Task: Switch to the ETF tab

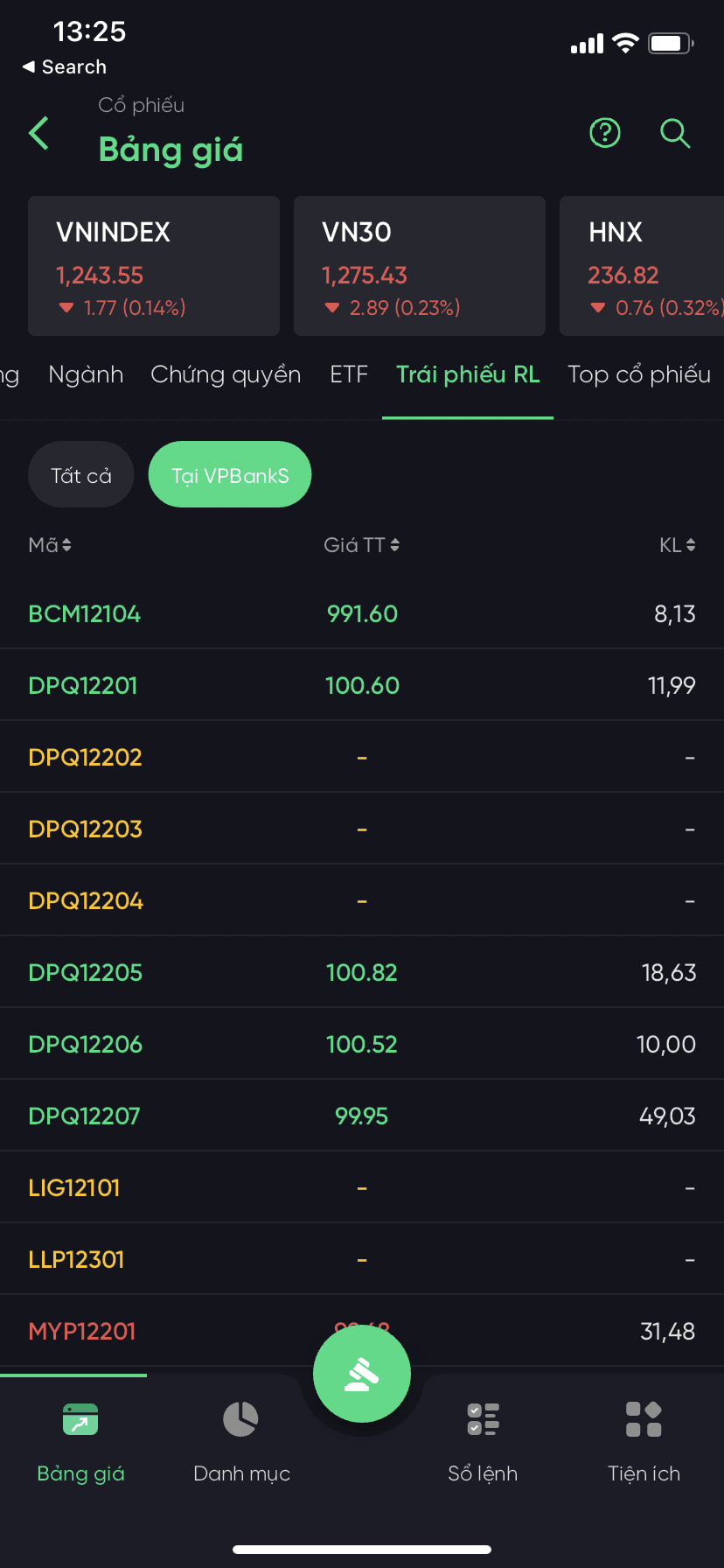Action: (349, 374)
